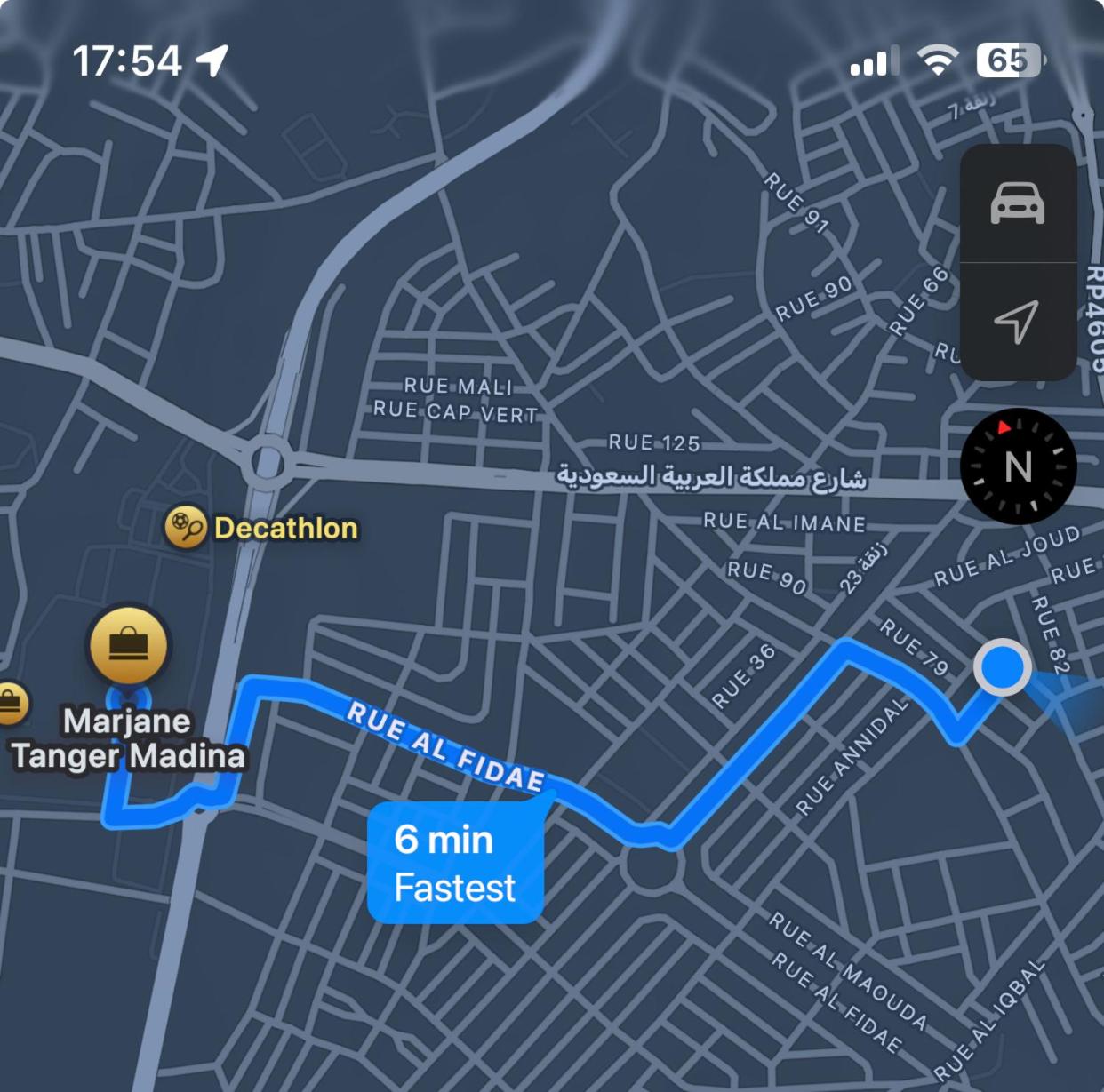Viewport: 1104px width, 1092px height.
Task: Open the Decathlon place marker
Action: tap(186, 528)
